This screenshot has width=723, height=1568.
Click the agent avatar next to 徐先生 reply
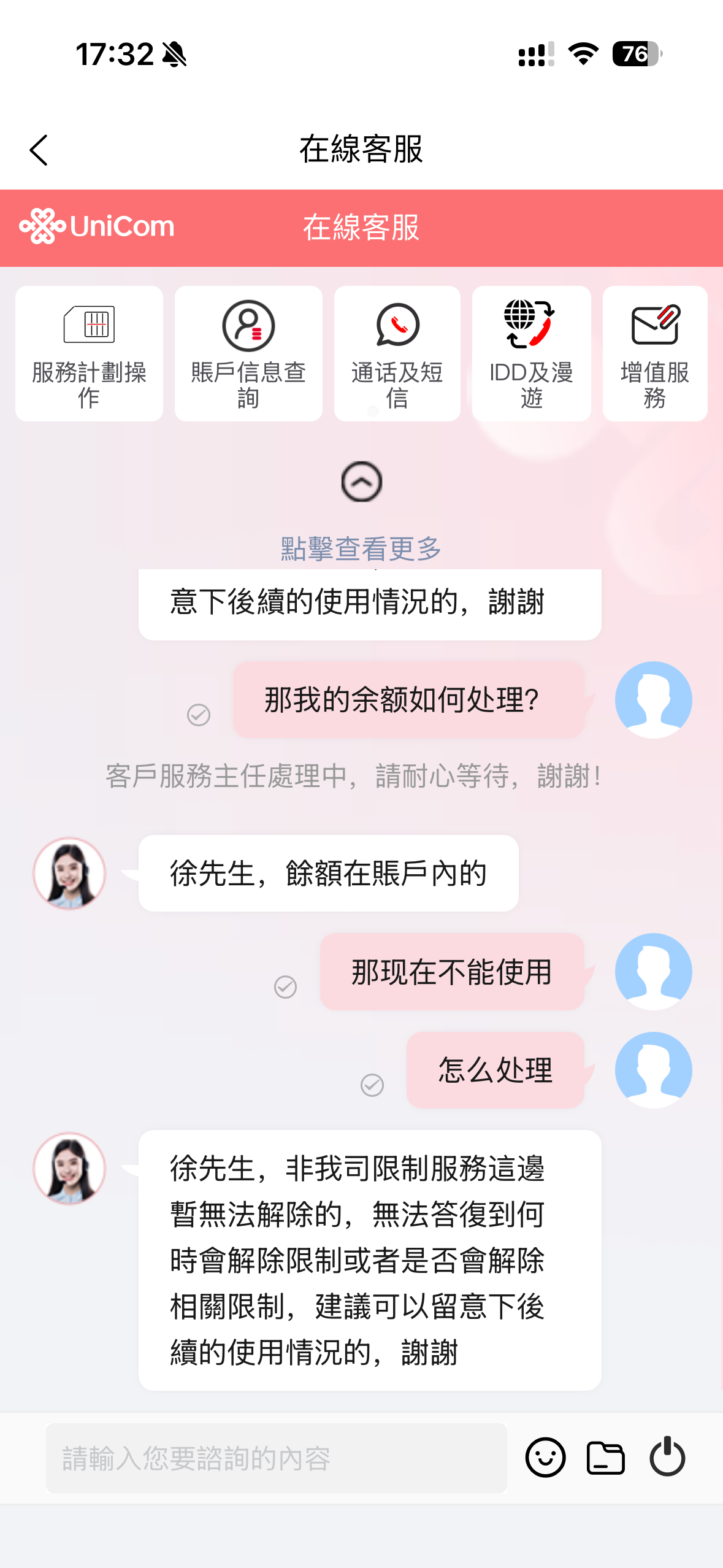coord(69,873)
